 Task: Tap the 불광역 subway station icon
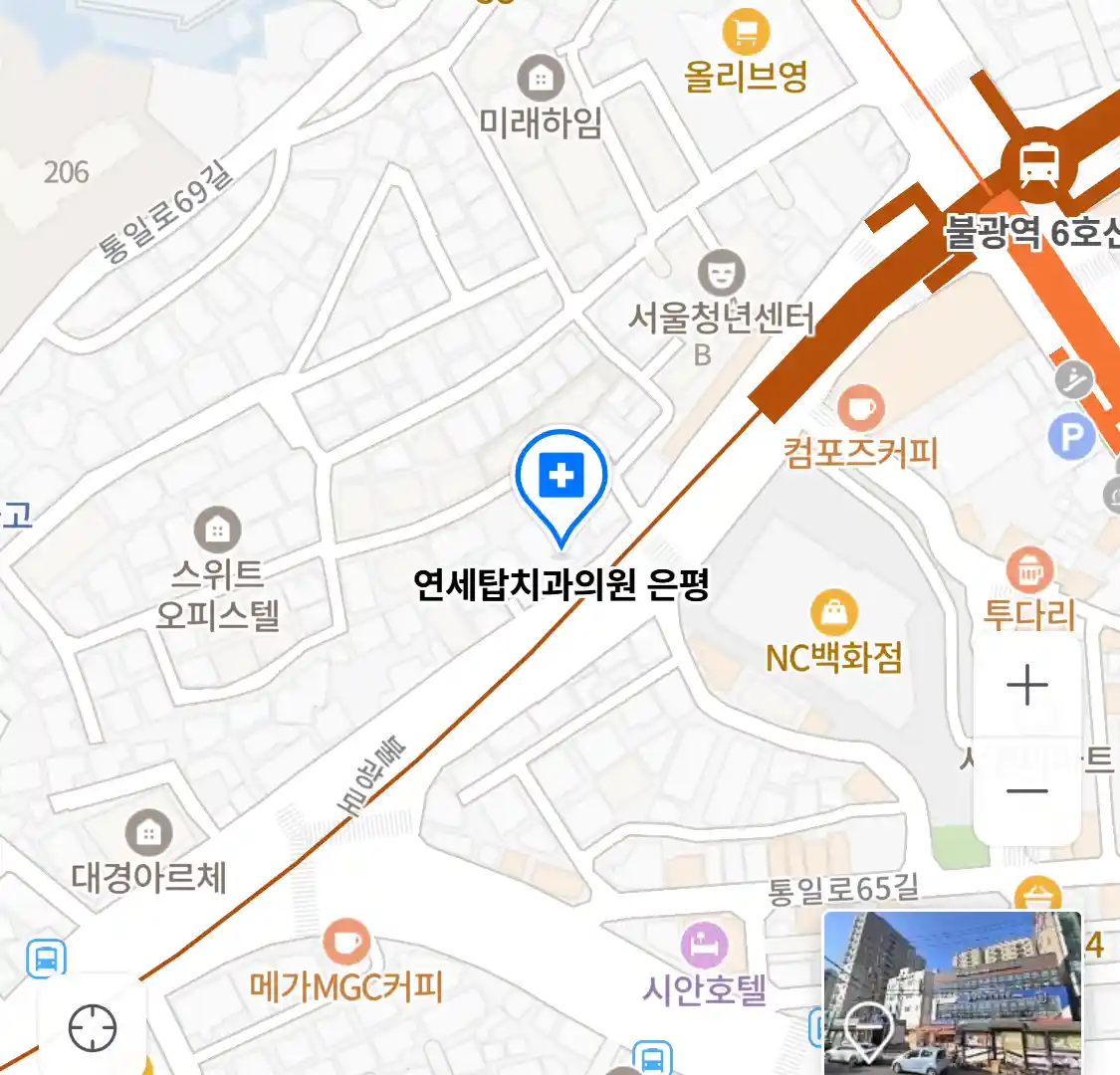click(x=1038, y=162)
